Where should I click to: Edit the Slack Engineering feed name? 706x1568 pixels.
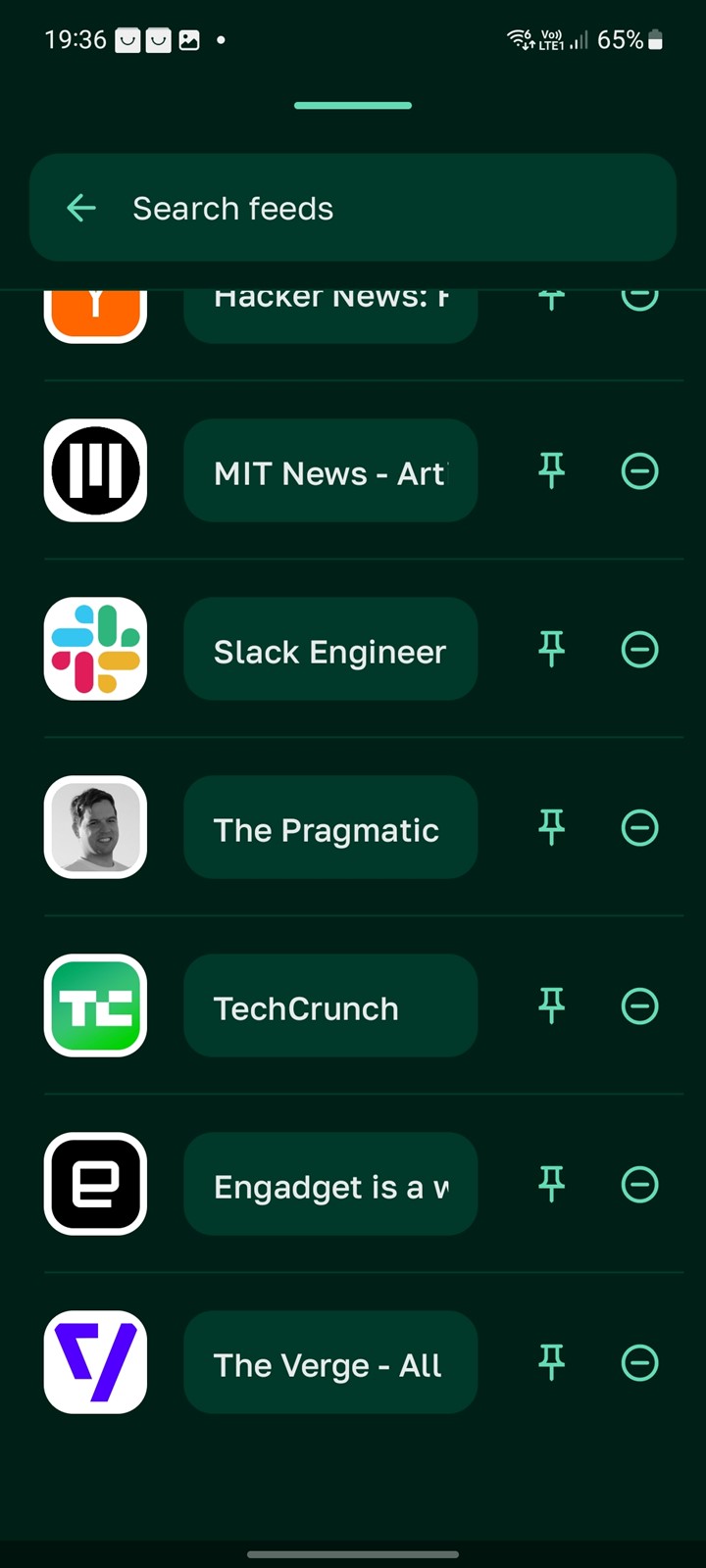(x=330, y=649)
